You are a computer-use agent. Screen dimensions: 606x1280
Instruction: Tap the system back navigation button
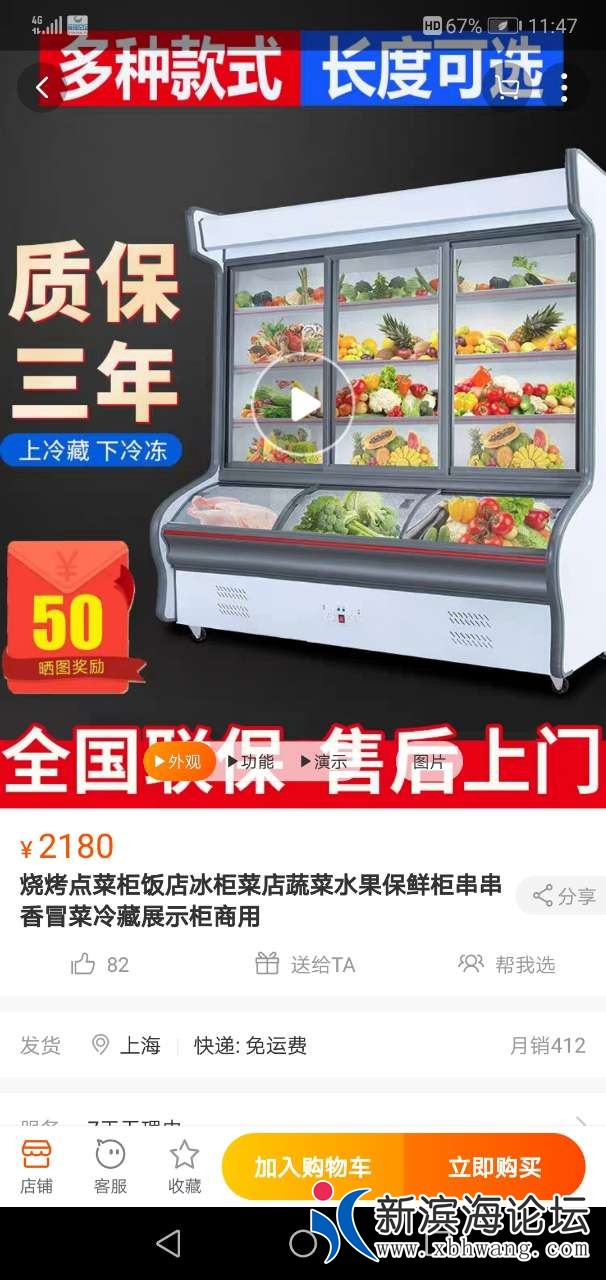168,1243
